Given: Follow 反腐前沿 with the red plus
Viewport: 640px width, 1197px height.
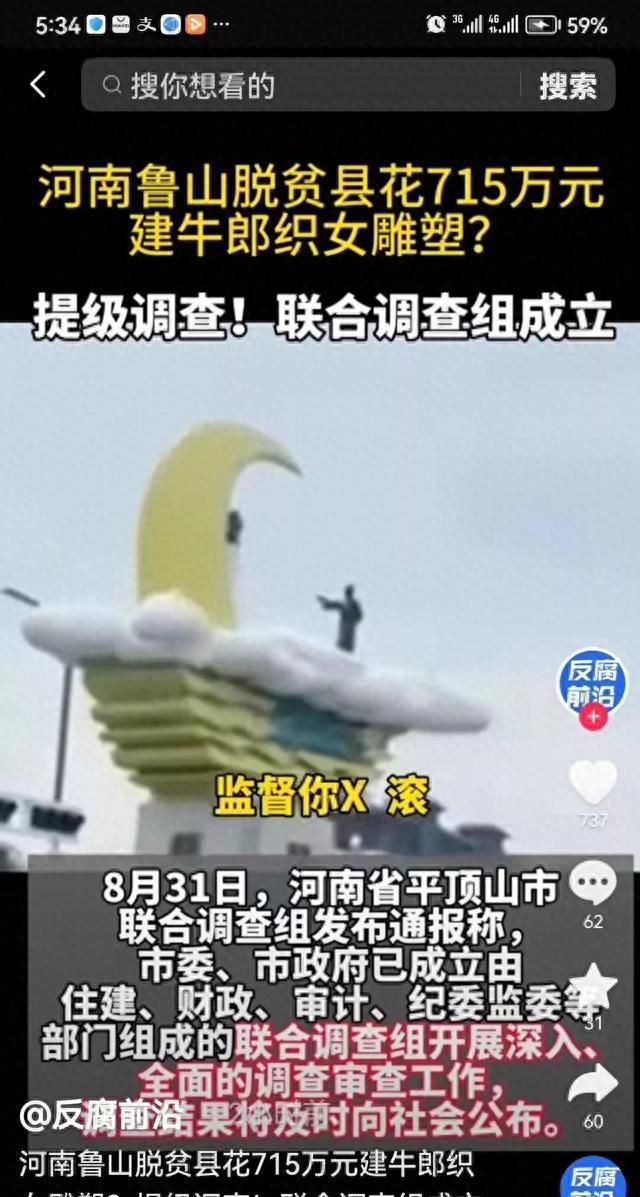Looking at the screenshot, I should point(594,718).
